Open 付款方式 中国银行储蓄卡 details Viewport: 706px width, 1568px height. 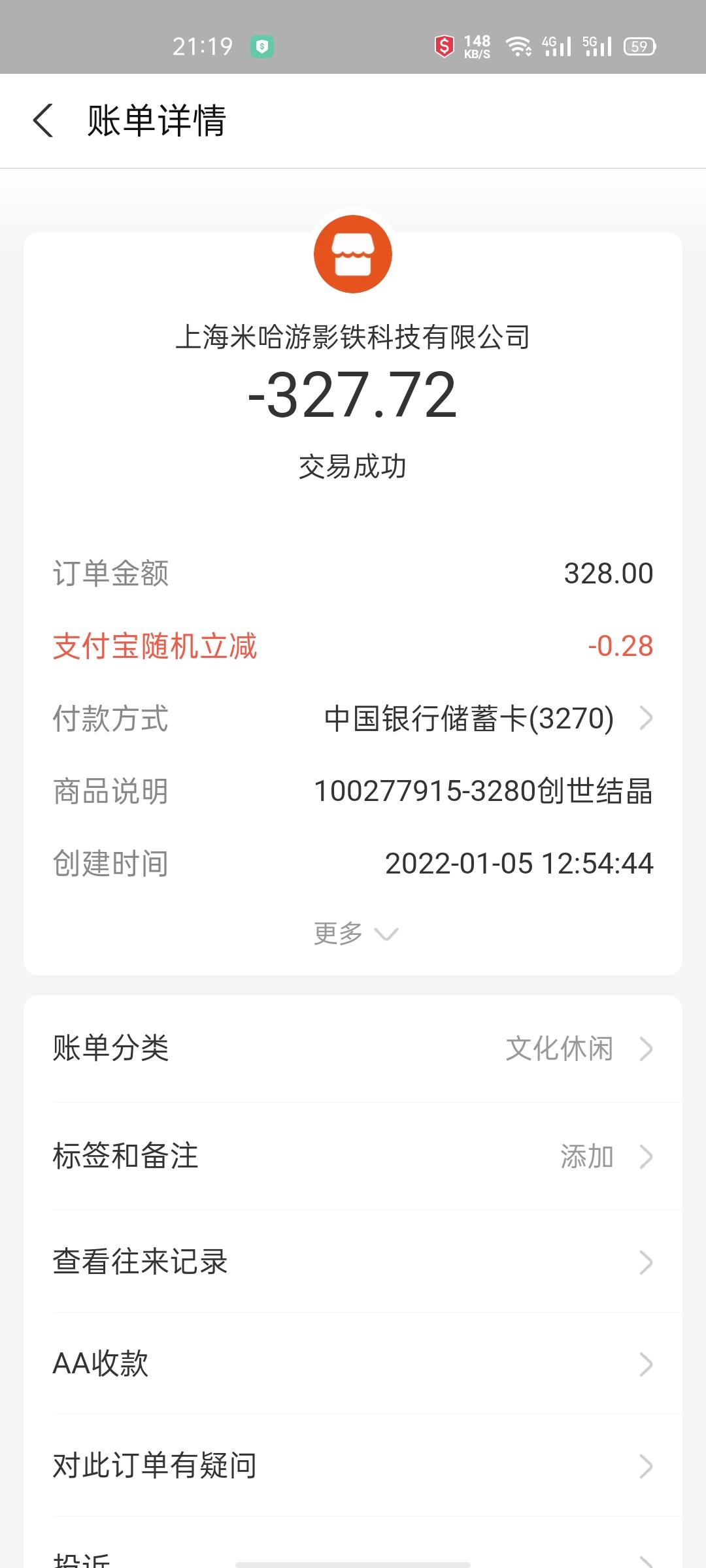pos(353,719)
